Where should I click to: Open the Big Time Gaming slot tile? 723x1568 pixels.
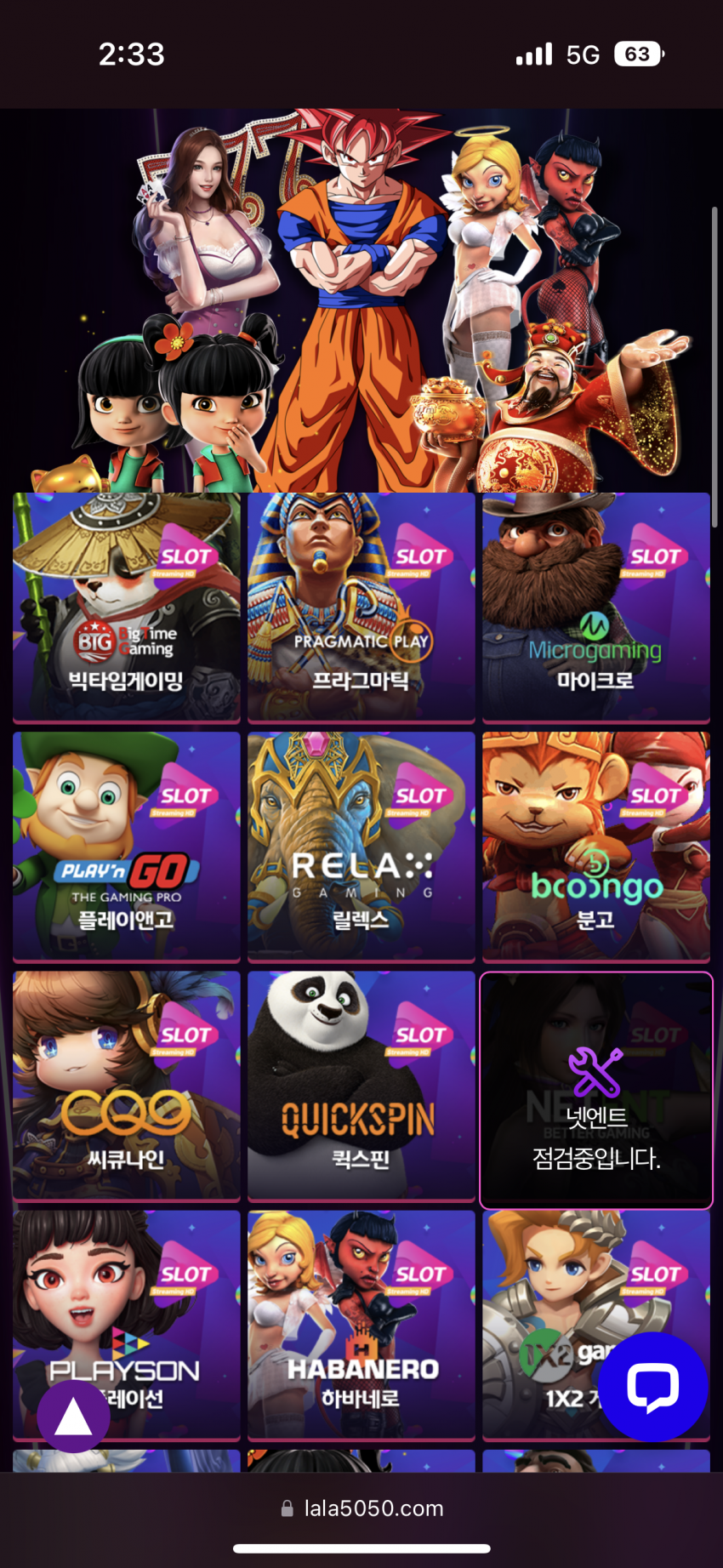click(126, 607)
